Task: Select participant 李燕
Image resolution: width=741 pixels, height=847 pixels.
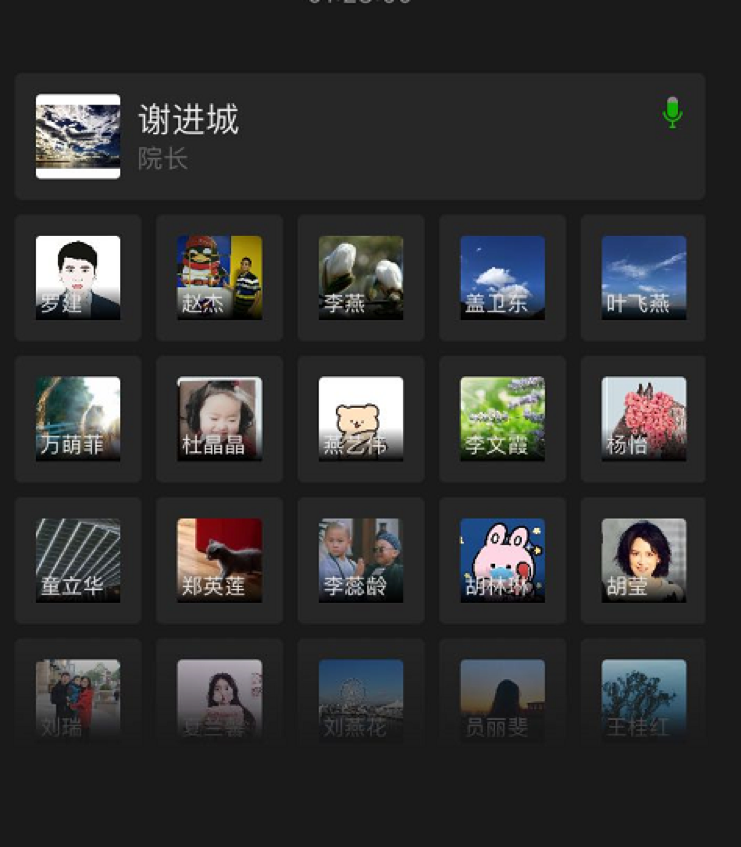Action: (x=361, y=278)
